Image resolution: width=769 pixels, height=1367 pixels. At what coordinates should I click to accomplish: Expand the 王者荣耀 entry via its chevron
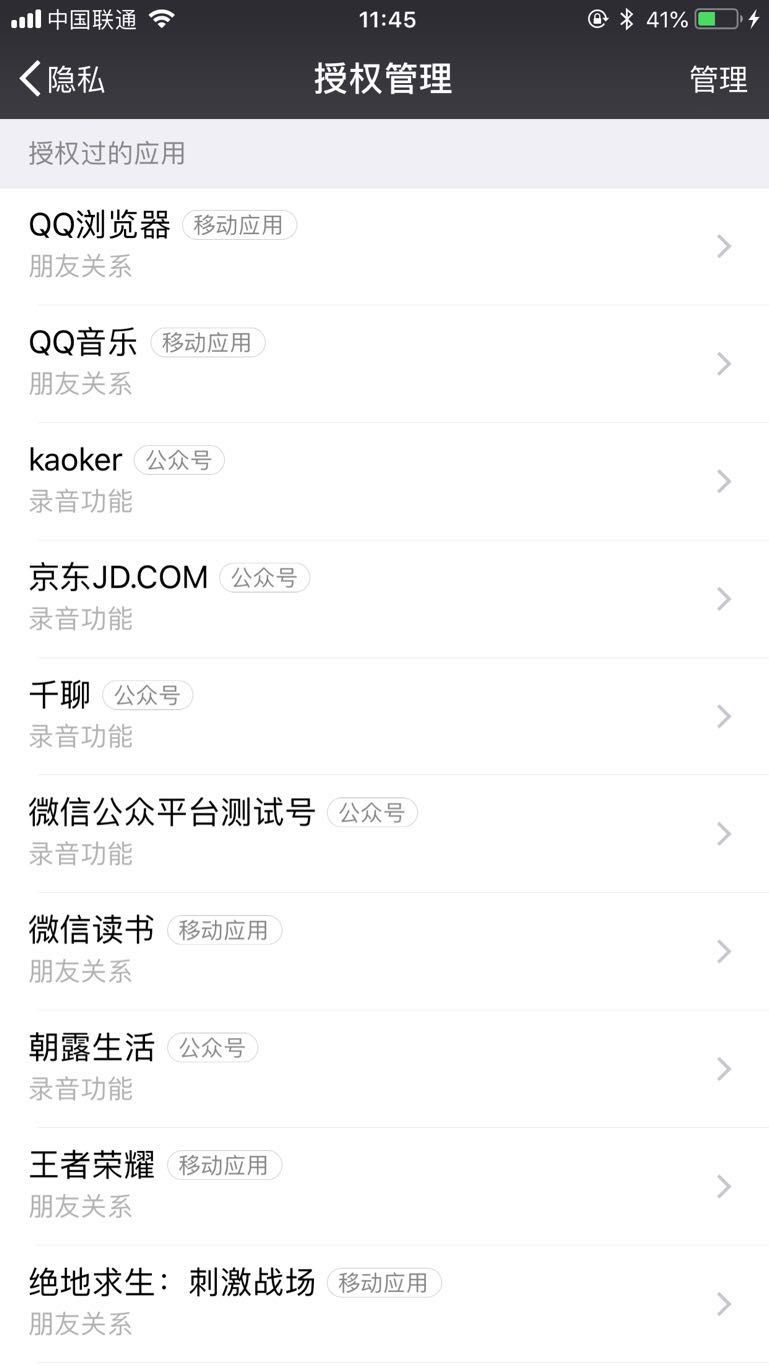click(x=724, y=1187)
